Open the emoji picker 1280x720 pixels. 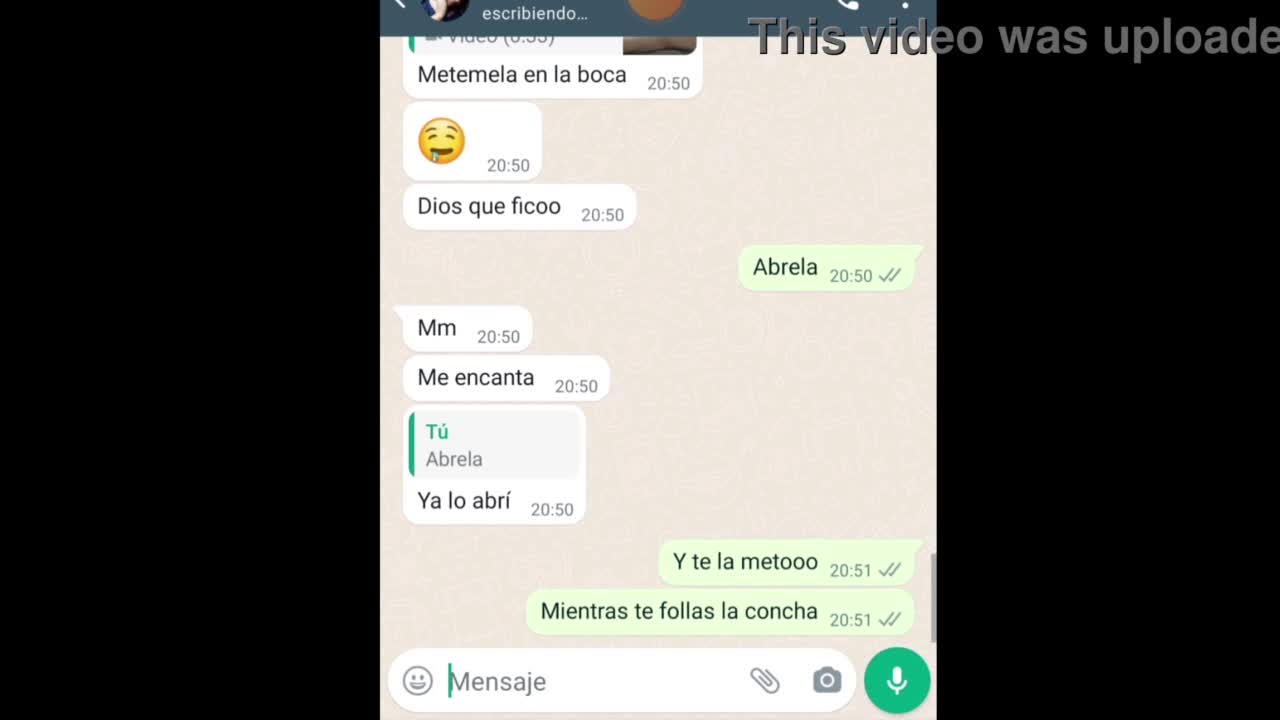[417, 681]
